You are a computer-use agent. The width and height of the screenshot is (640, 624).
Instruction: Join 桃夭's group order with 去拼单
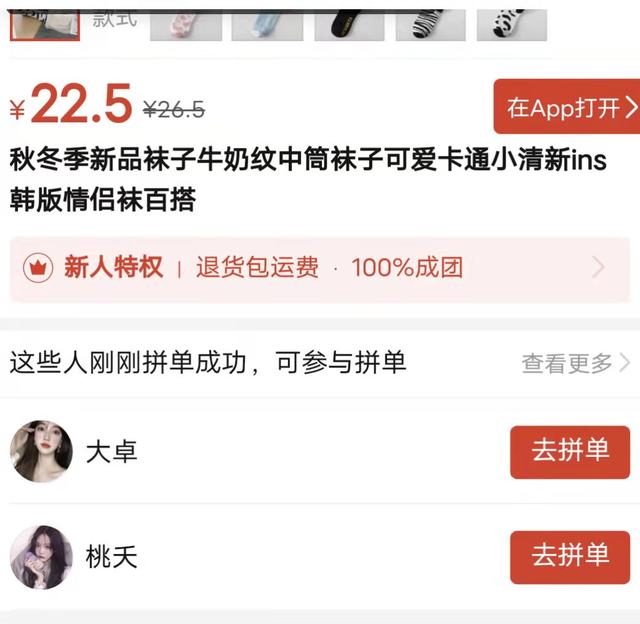click(x=570, y=556)
